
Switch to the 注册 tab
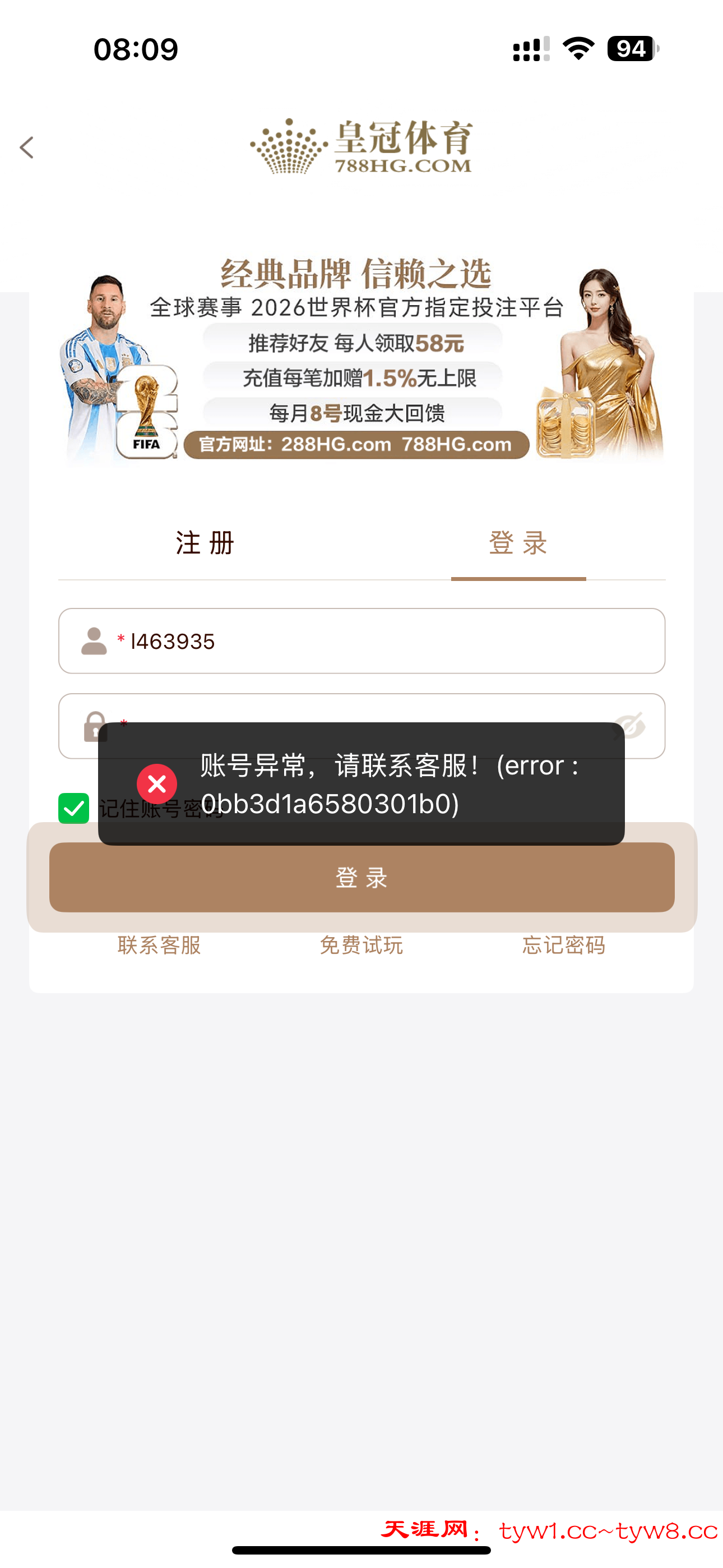tap(205, 542)
